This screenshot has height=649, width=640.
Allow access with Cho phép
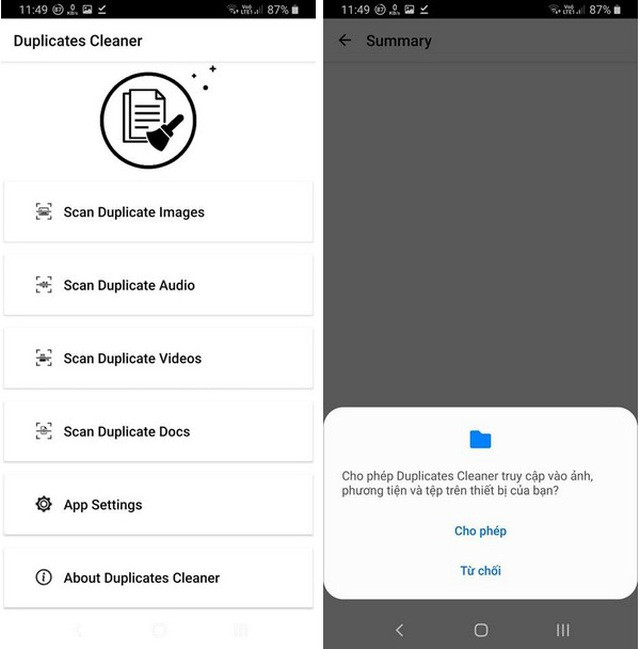(x=480, y=531)
